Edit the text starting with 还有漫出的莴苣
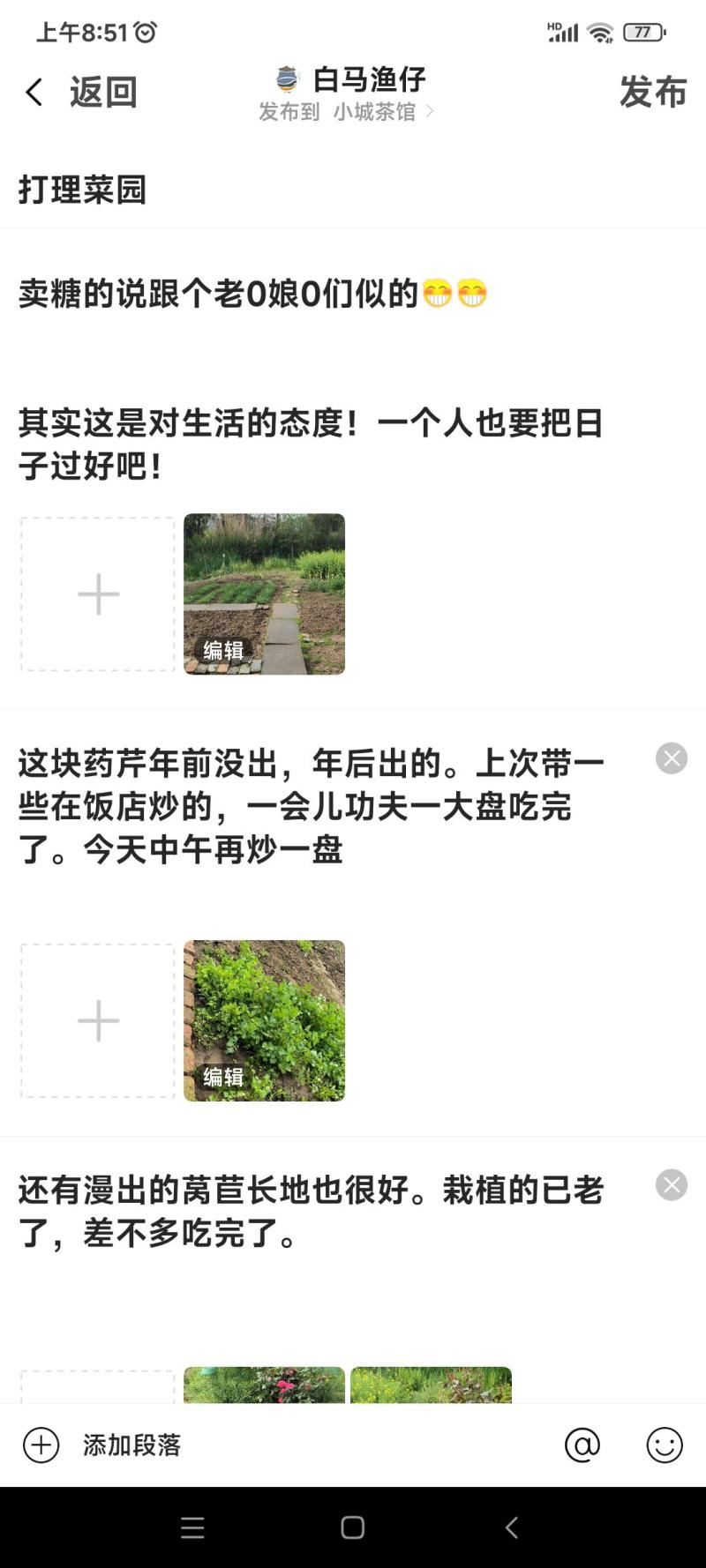The height and width of the screenshot is (1568, 706). coord(309,1211)
